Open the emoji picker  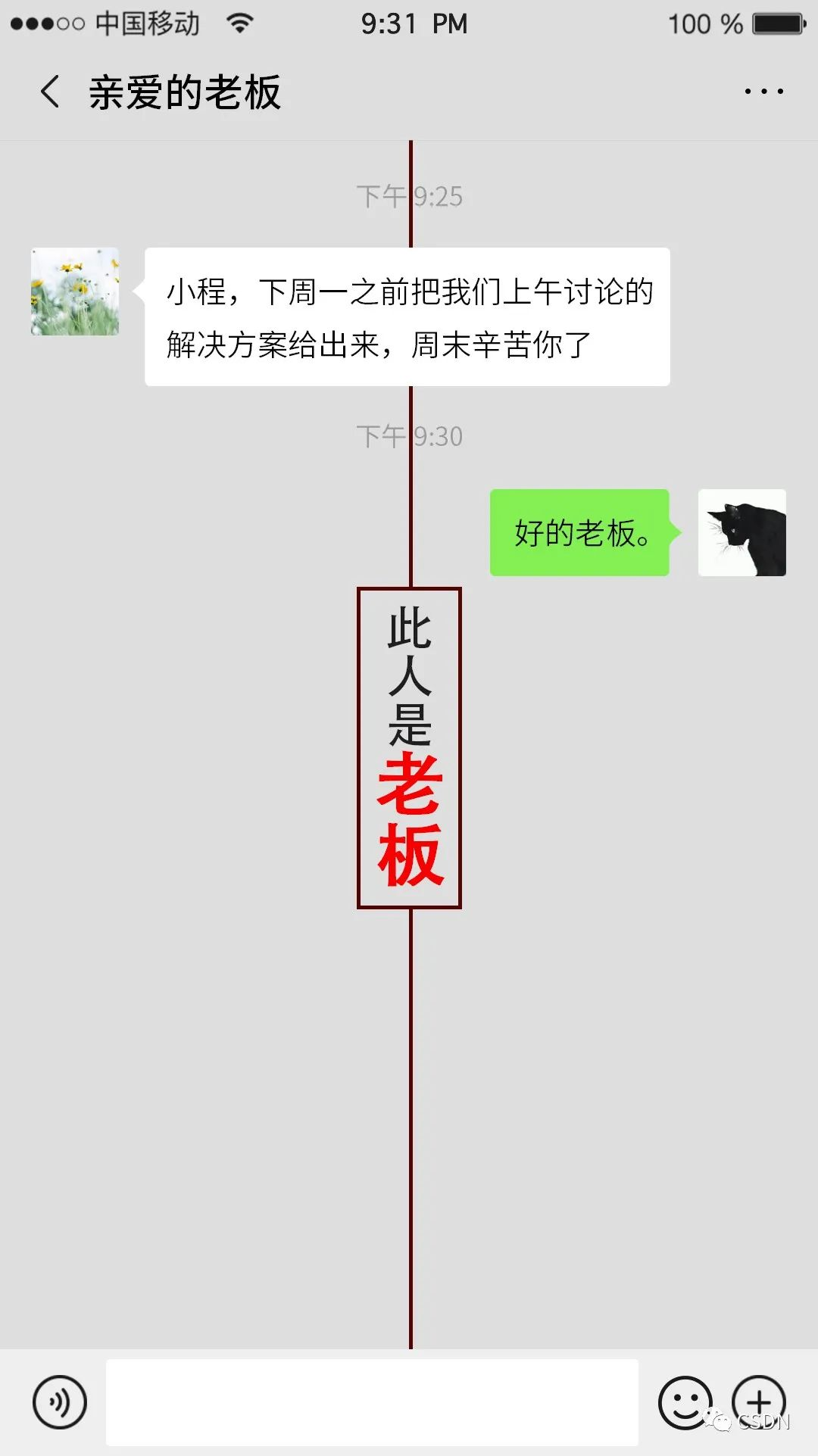tap(685, 1402)
